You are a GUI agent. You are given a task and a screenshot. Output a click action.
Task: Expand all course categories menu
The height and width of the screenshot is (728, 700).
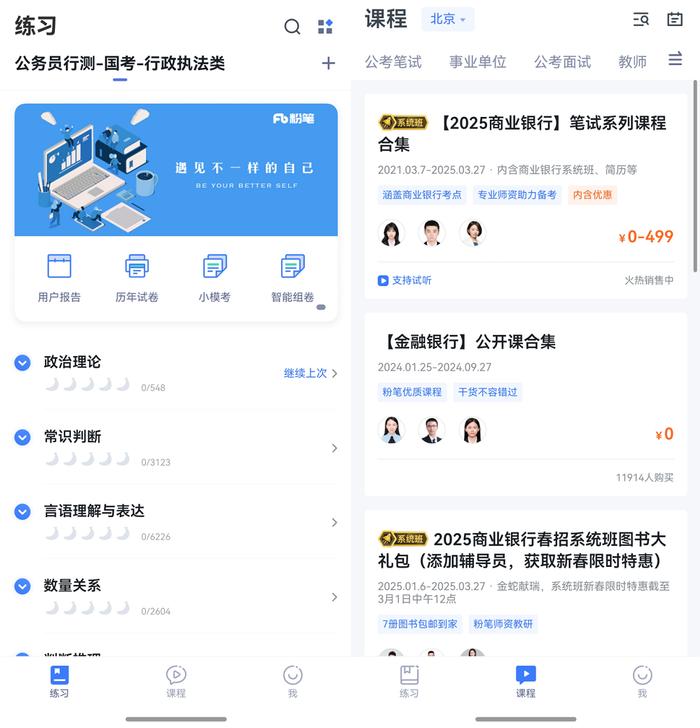pos(675,60)
